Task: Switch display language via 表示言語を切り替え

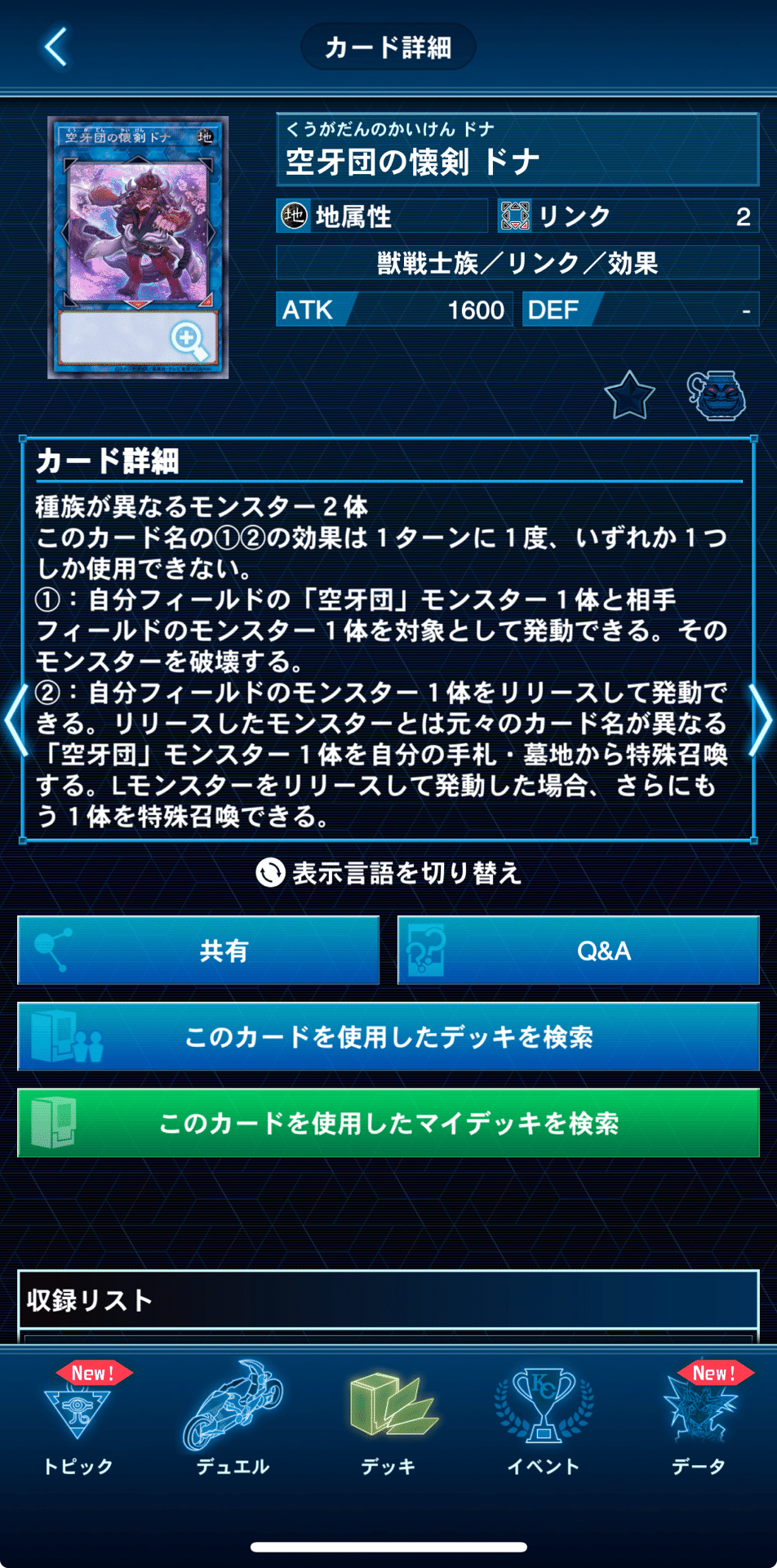Action: (388, 874)
